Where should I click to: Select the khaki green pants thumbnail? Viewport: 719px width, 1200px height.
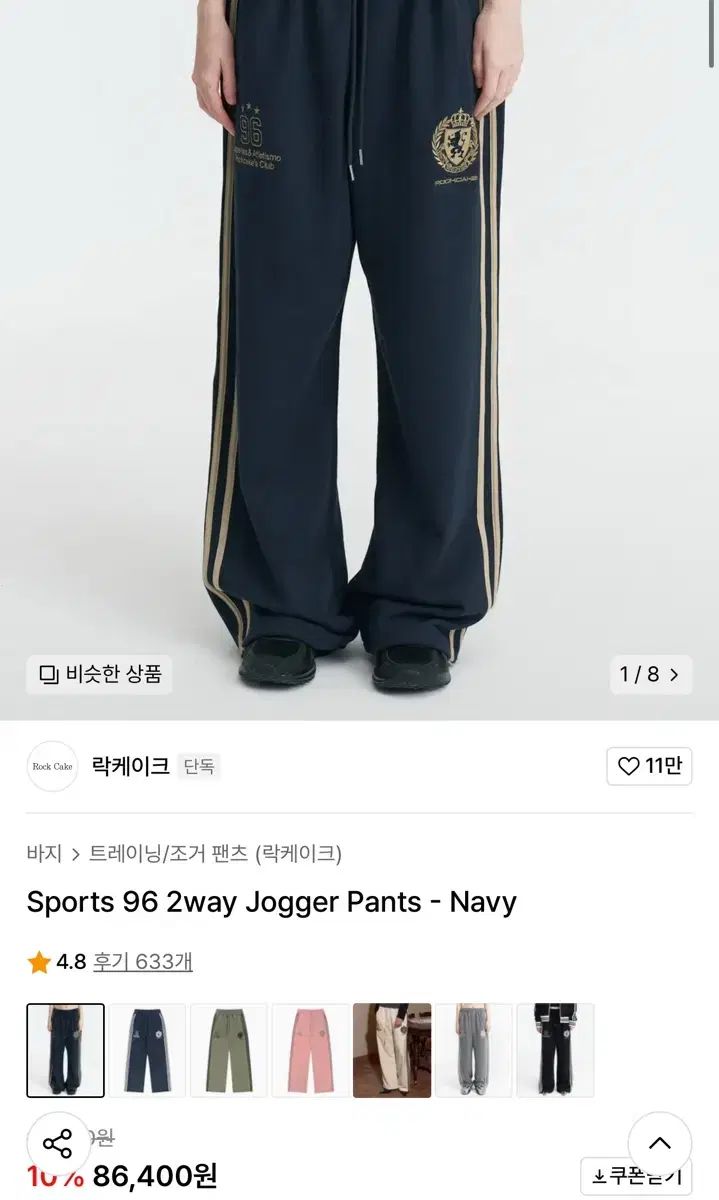(x=229, y=1050)
